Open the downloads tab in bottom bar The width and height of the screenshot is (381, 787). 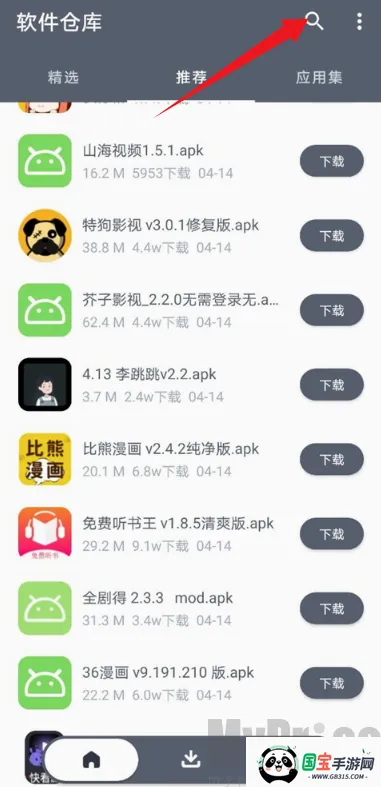click(191, 760)
